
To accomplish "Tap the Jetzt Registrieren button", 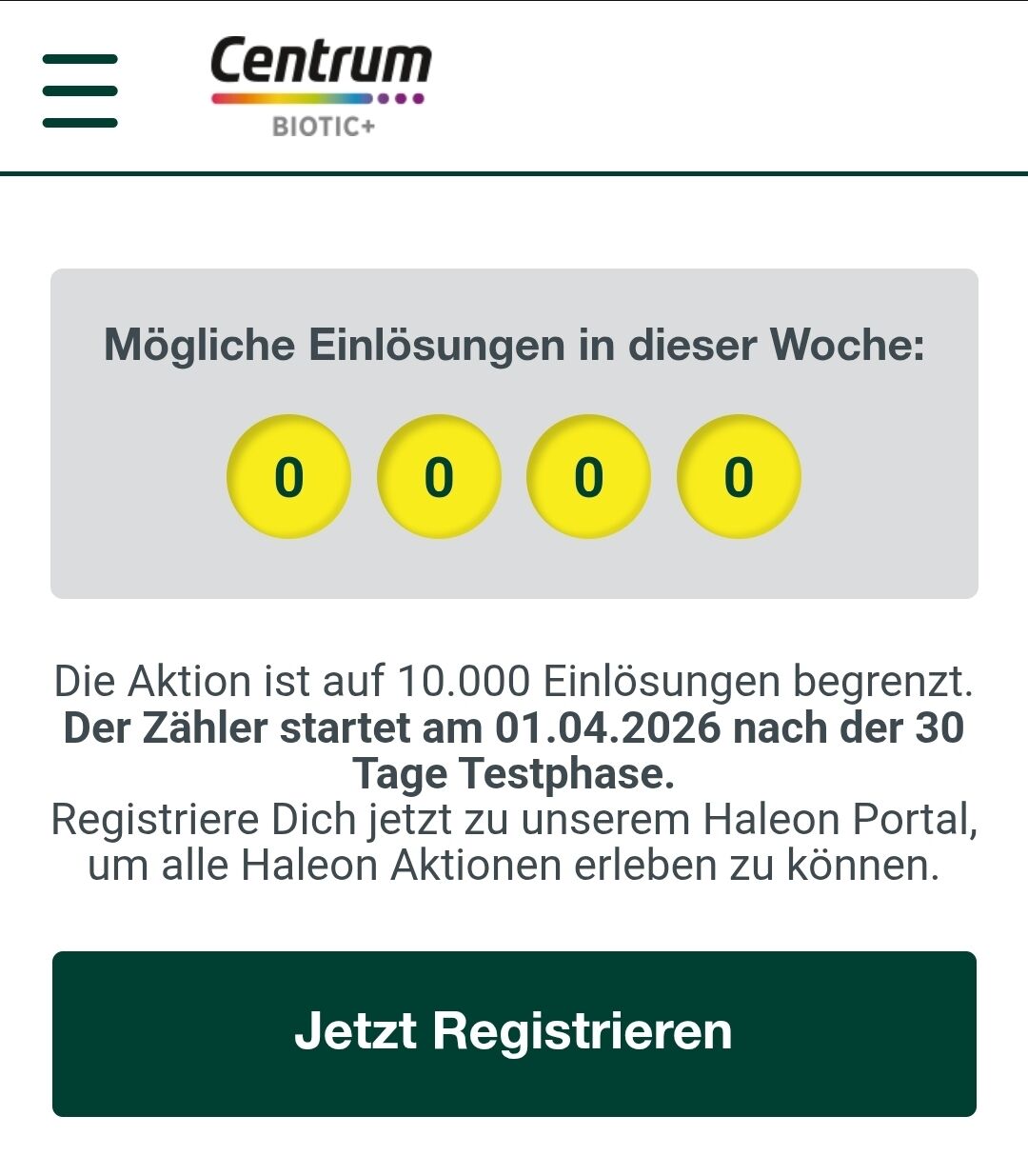I will tap(514, 1033).
